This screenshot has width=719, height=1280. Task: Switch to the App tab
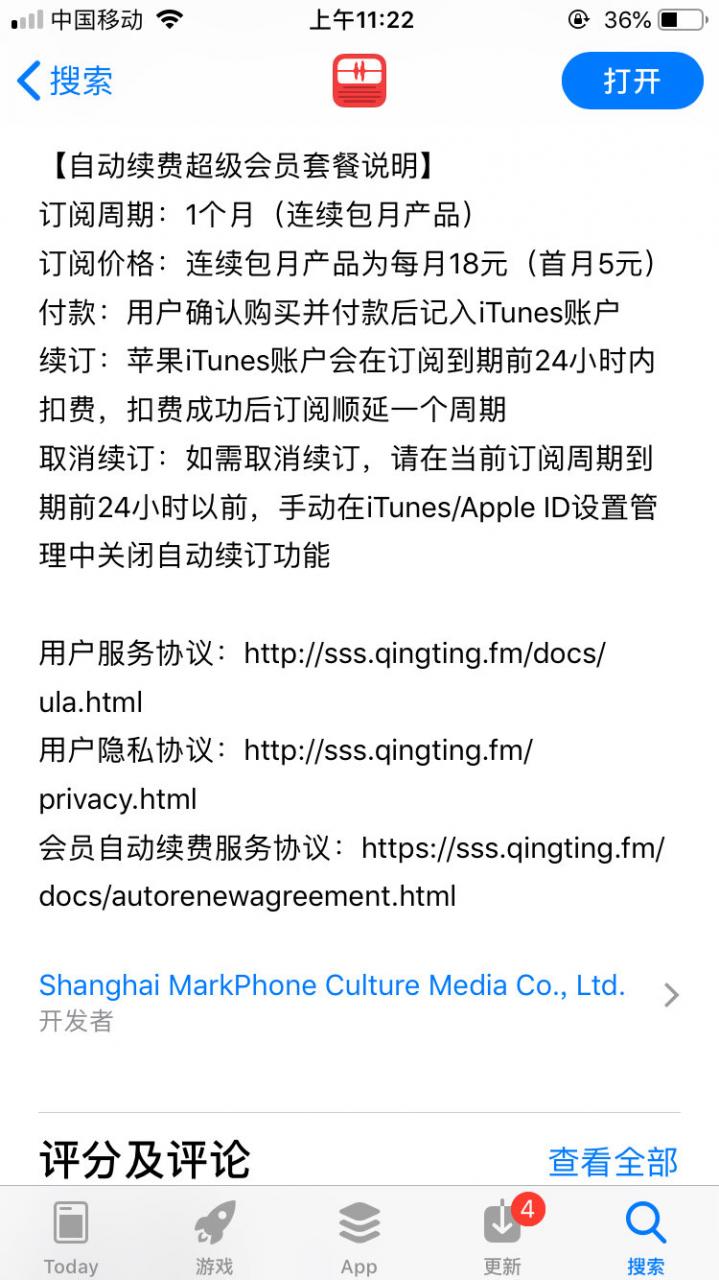[359, 1237]
